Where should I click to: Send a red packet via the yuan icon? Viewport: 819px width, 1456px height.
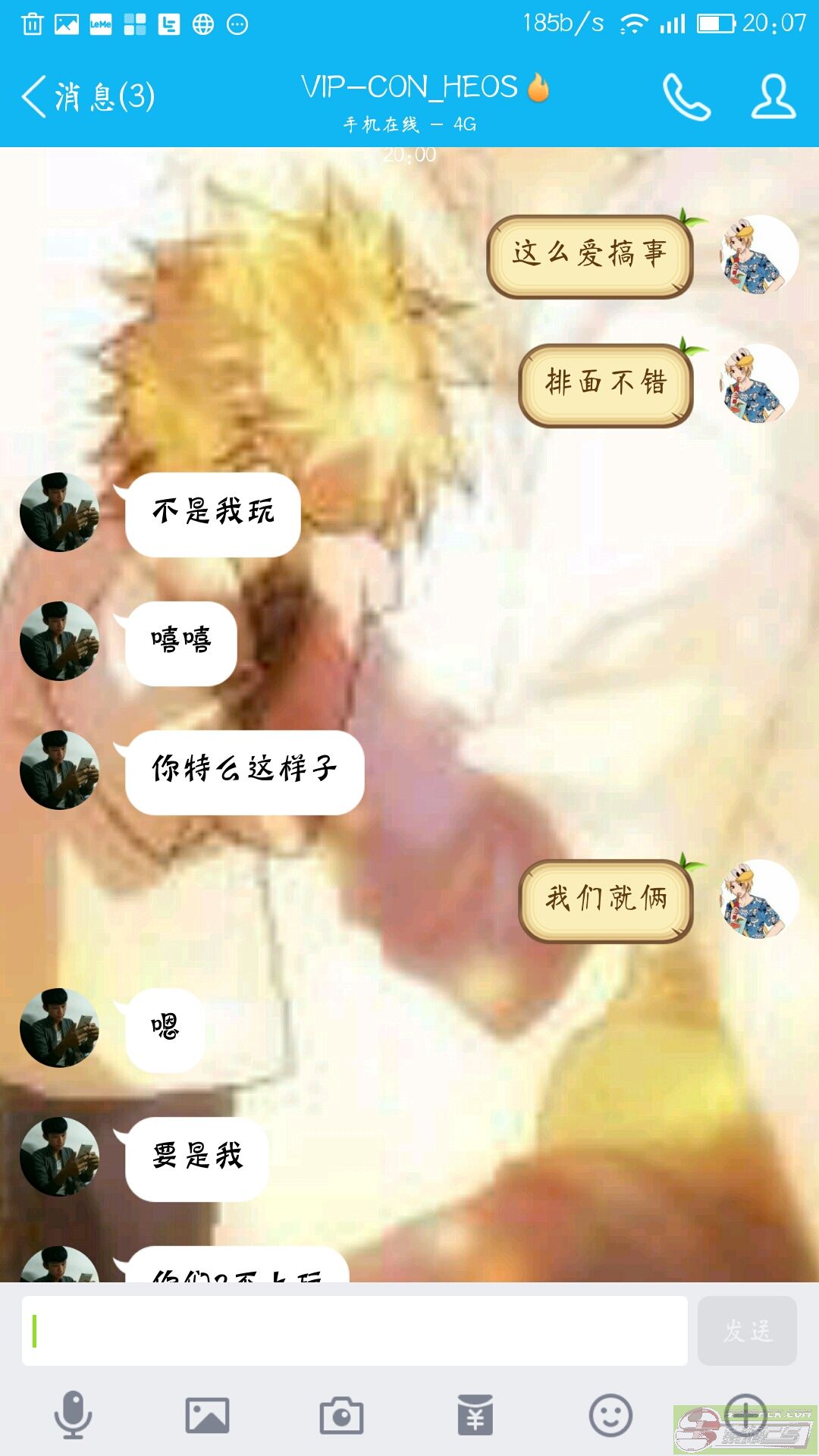click(x=475, y=1415)
